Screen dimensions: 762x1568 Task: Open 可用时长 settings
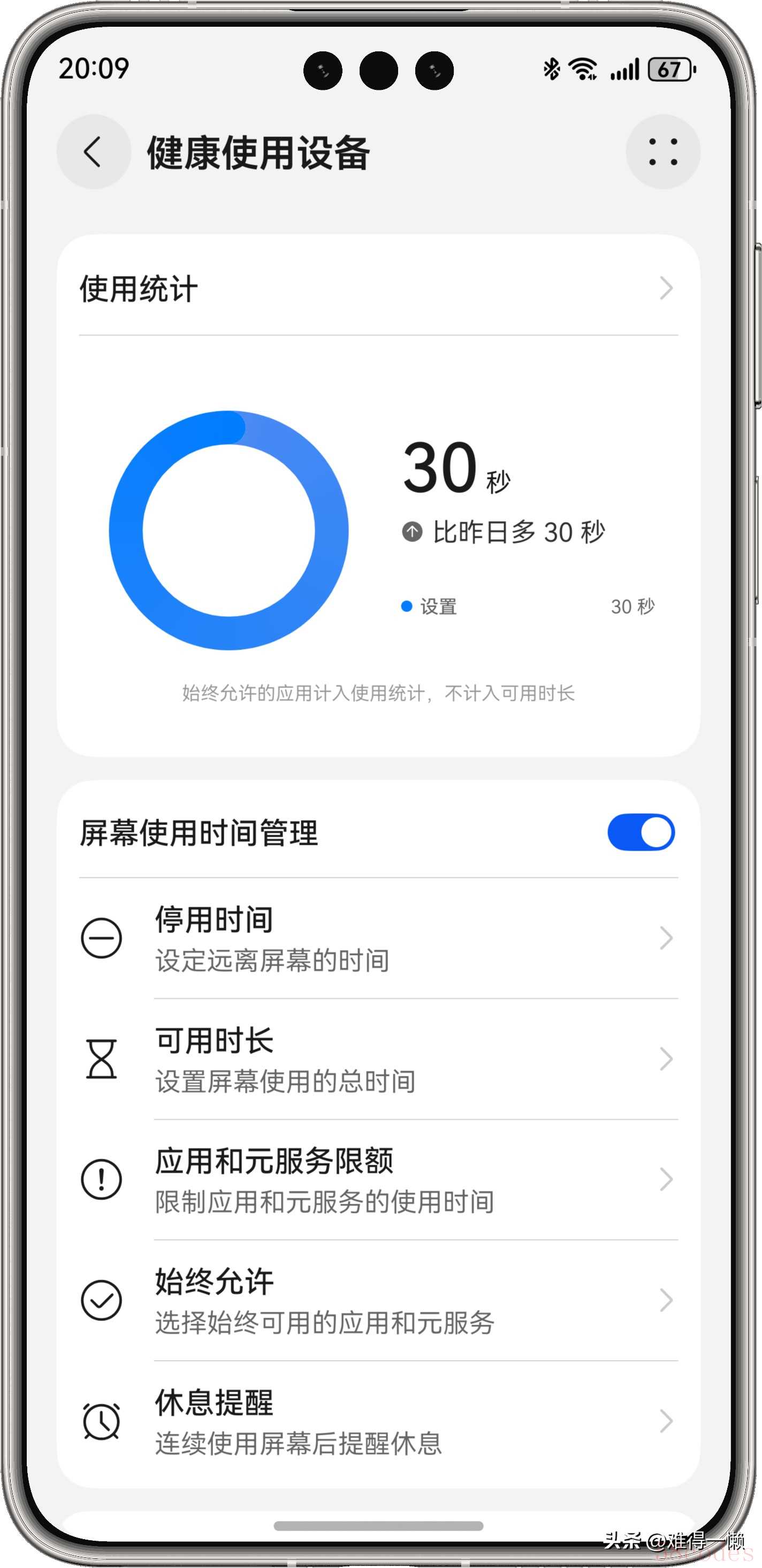(377, 1059)
